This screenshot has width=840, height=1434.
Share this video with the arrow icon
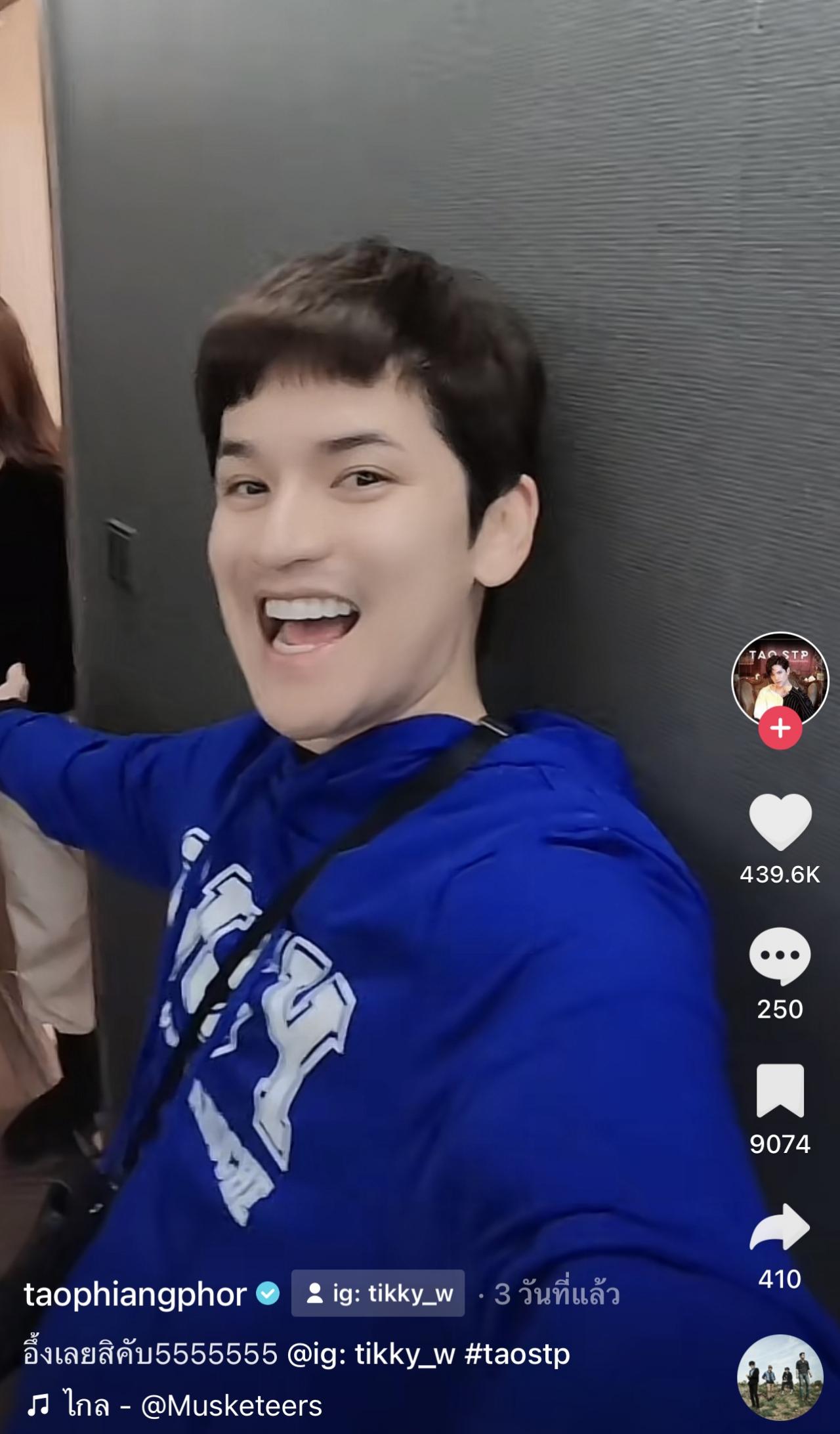(780, 1227)
